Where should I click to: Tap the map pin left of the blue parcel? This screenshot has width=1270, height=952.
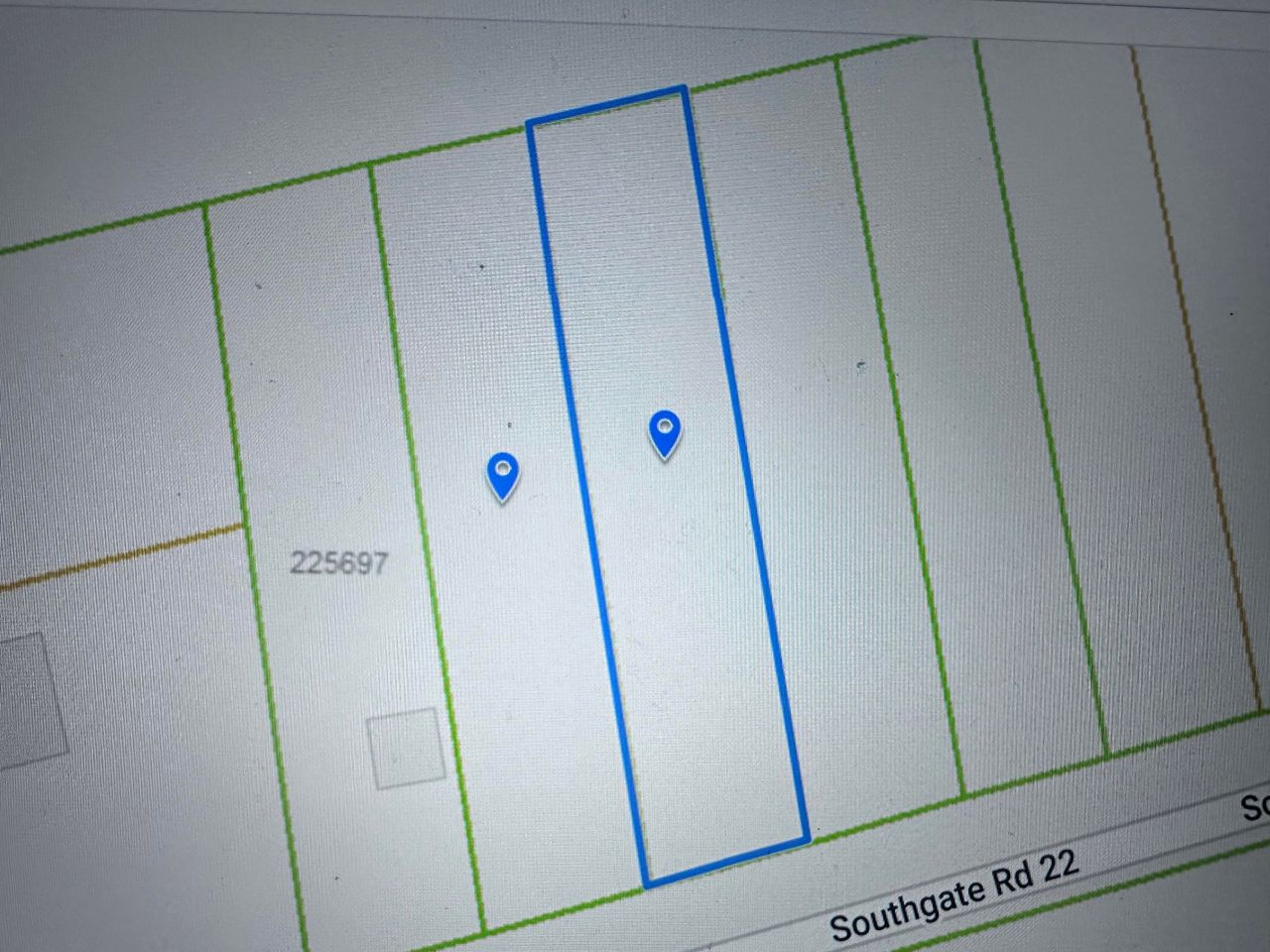click(x=504, y=475)
